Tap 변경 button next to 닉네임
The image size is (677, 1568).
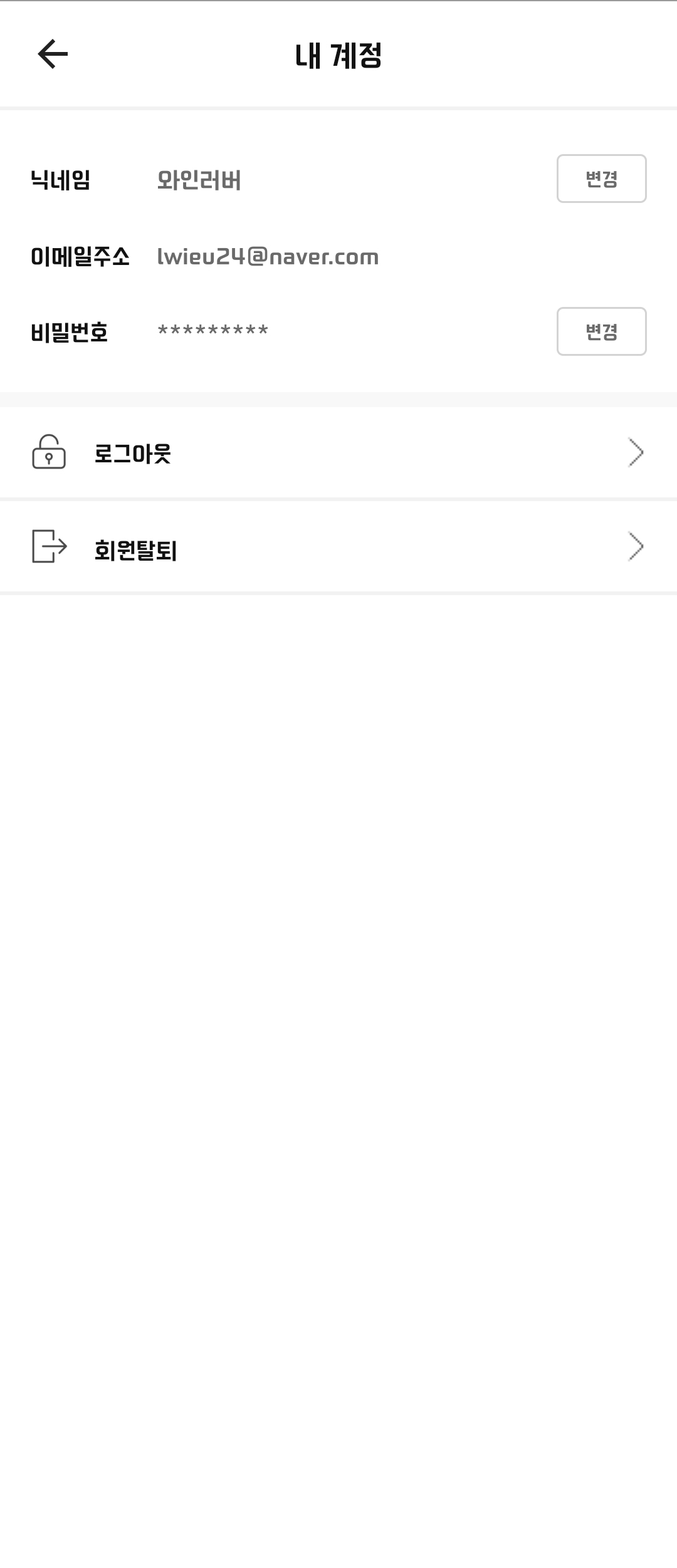(601, 179)
